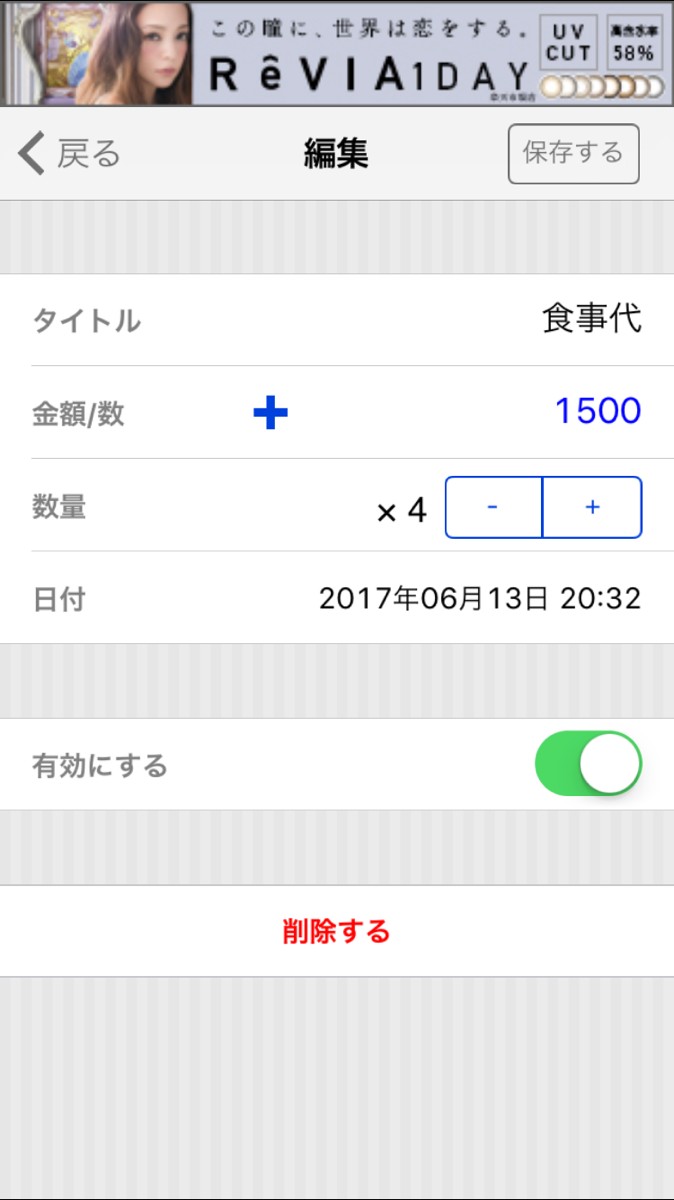Decrease the 数量 with the minus button
This screenshot has height=1200, width=674.
point(493,507)
